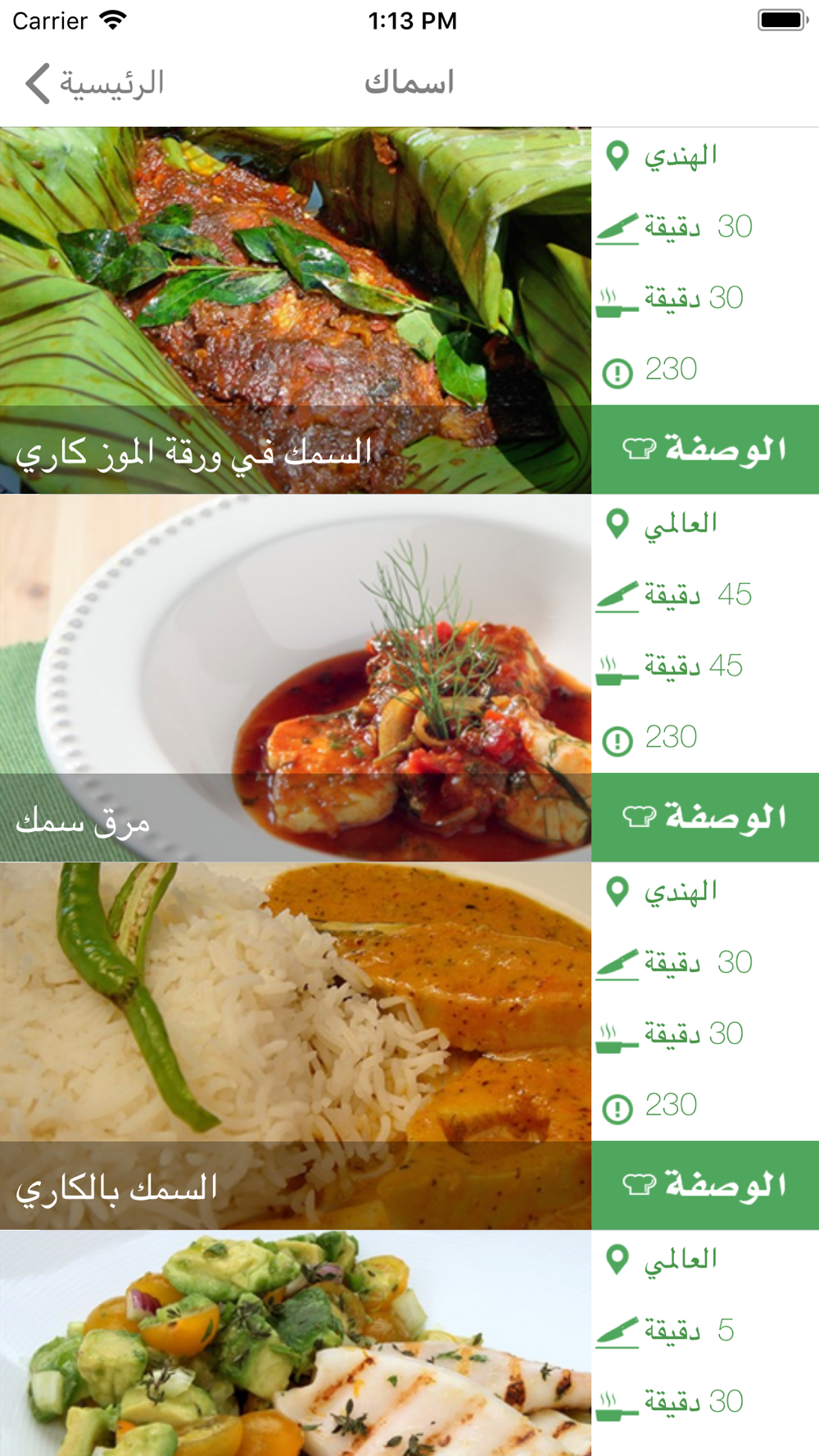The height and width of the screenshot is (1456, 819).
Task: Open the مرق سمك recipe photo
Action: [296, 678]
